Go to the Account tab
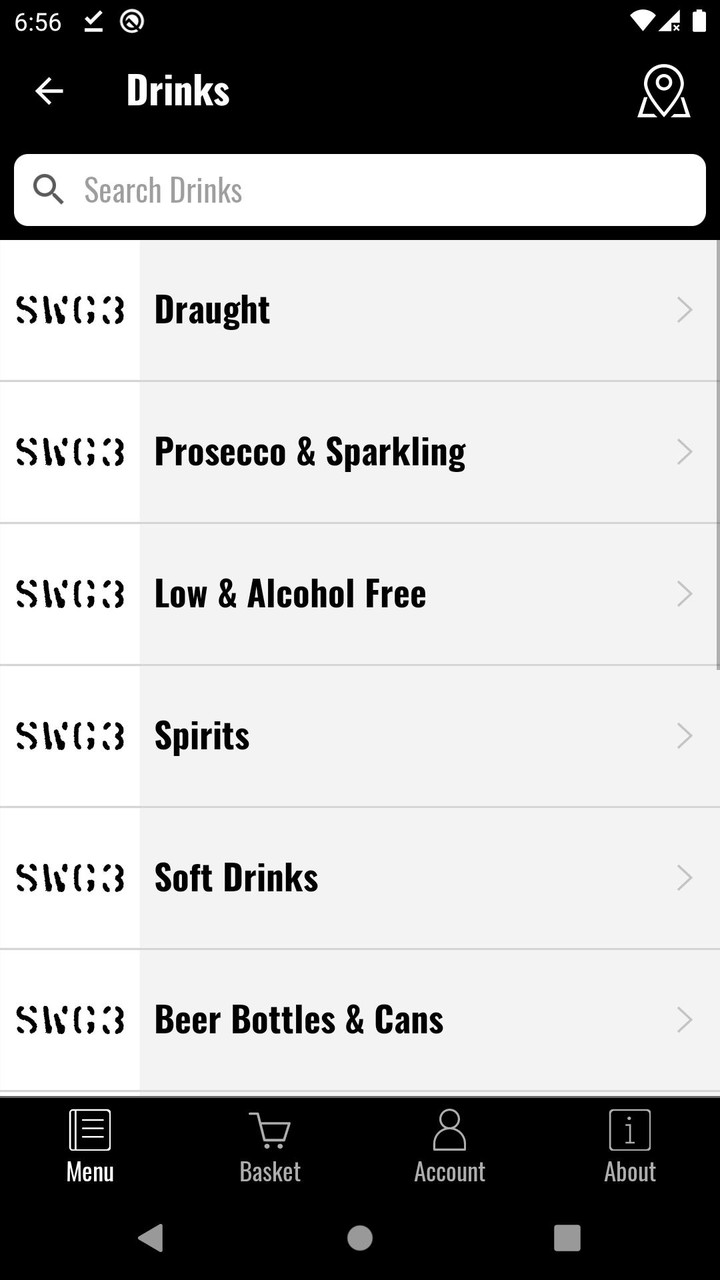This screenshot has height=1280, width=720. pyautogui.click(x=450, y=1147)
